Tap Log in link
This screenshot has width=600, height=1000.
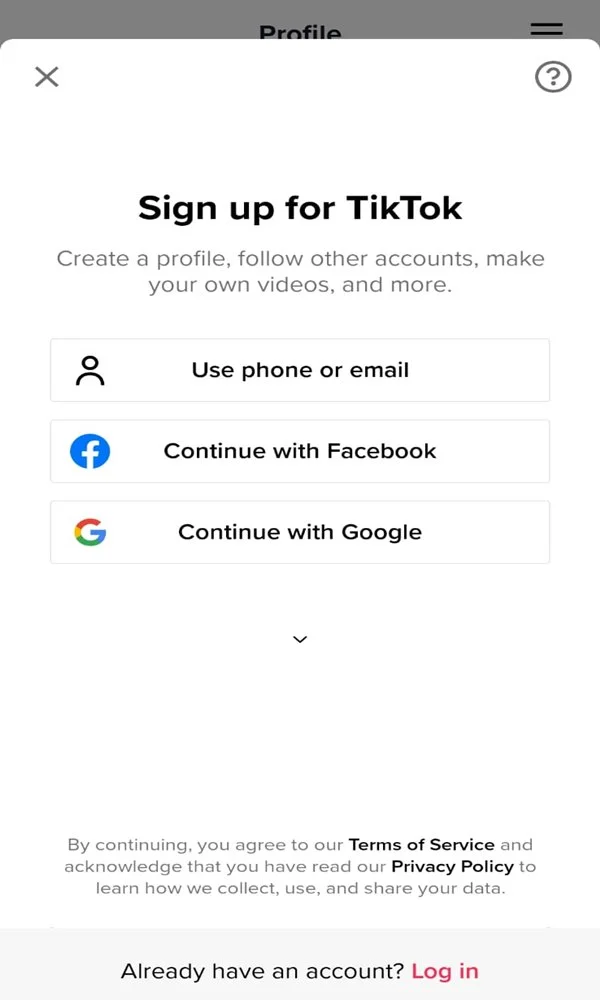[x=445, y=971]
